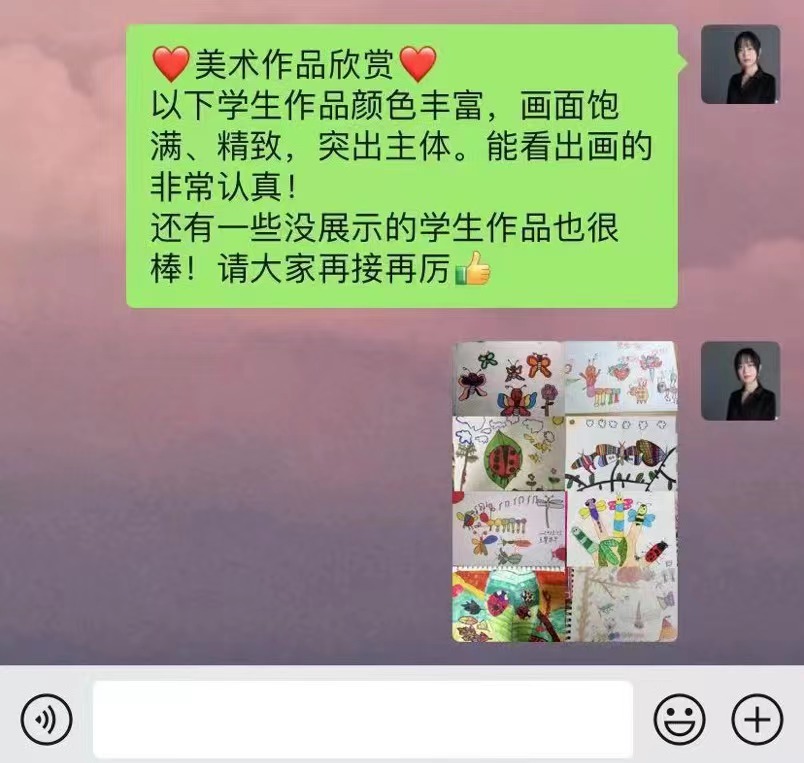The height and width of the screenshot is (763, 804).
Task: Focus the message text input field
Action: tap(362, 719)
